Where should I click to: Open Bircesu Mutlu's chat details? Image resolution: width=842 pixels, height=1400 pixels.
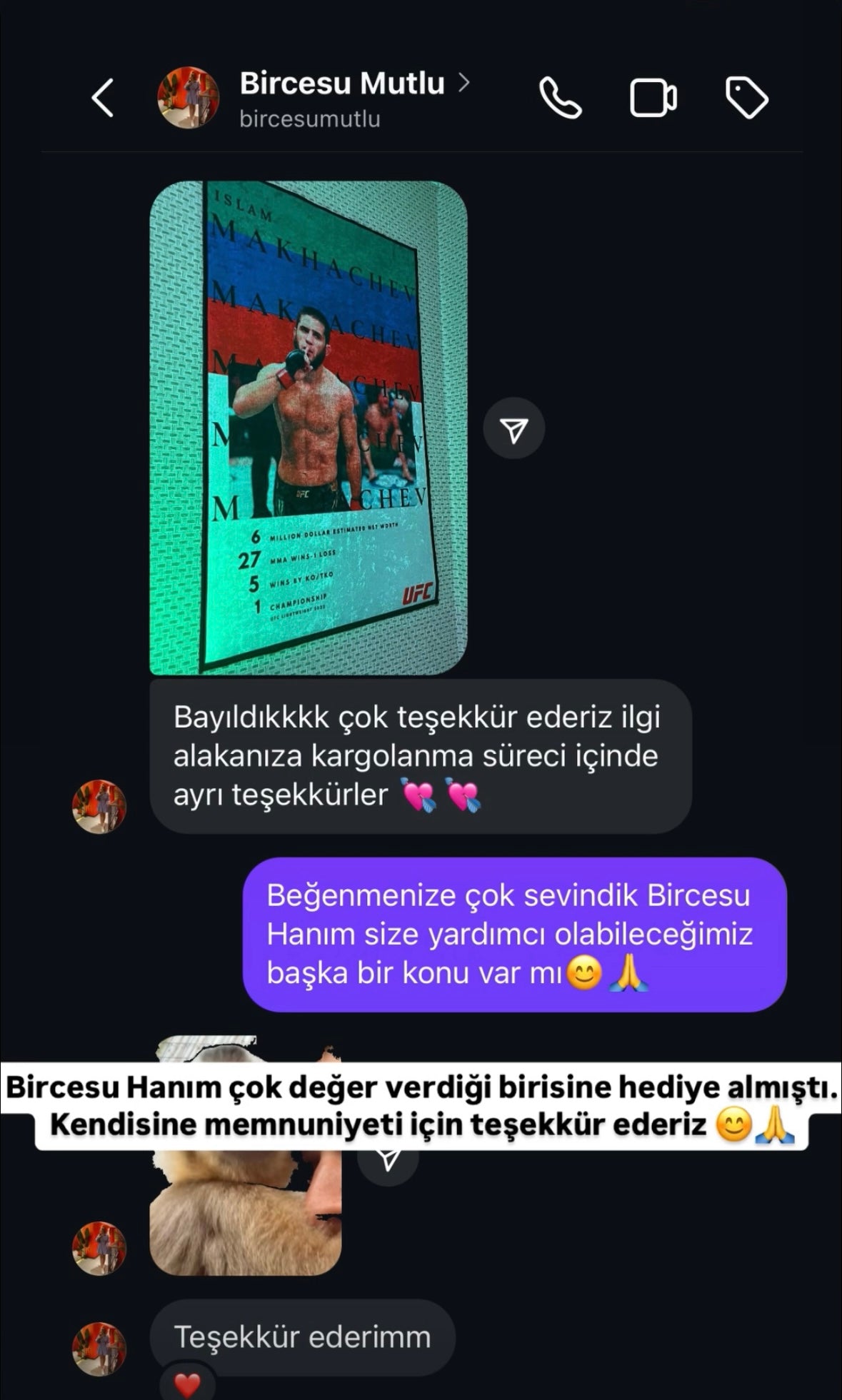click(x=343, y=97)
